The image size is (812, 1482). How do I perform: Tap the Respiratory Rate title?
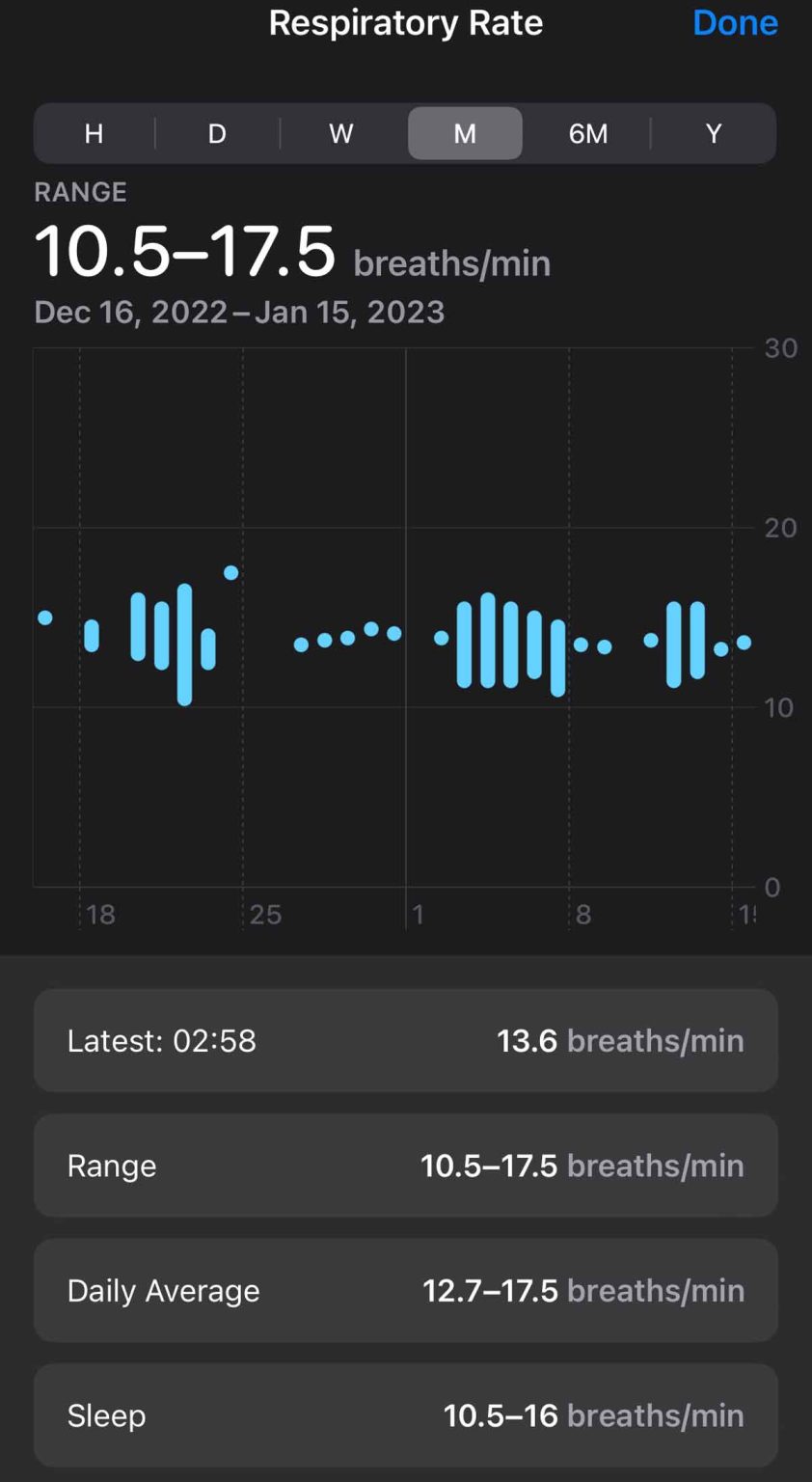[x=405, y=22]
